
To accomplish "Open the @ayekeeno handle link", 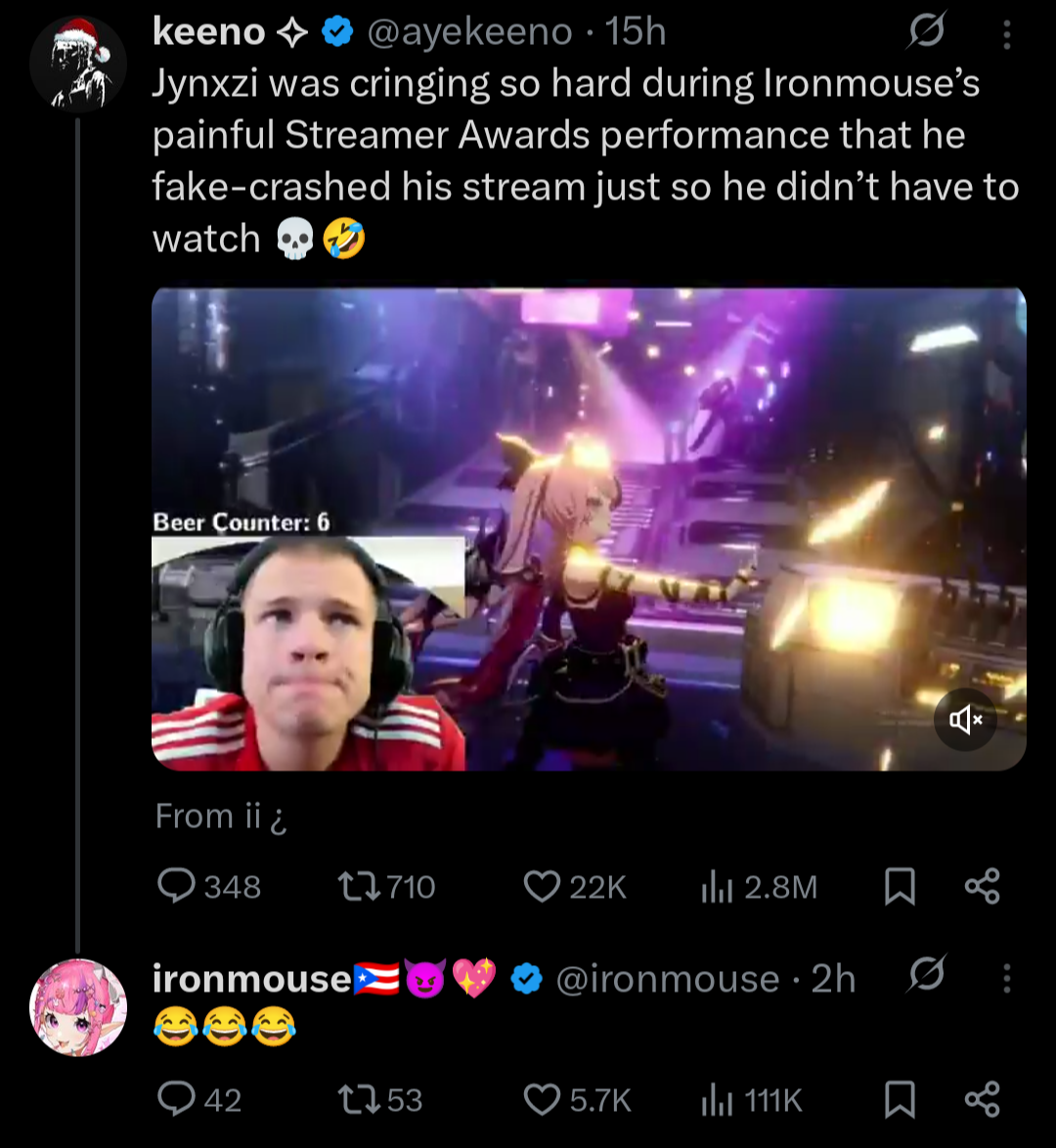I will tap(469, 32).
